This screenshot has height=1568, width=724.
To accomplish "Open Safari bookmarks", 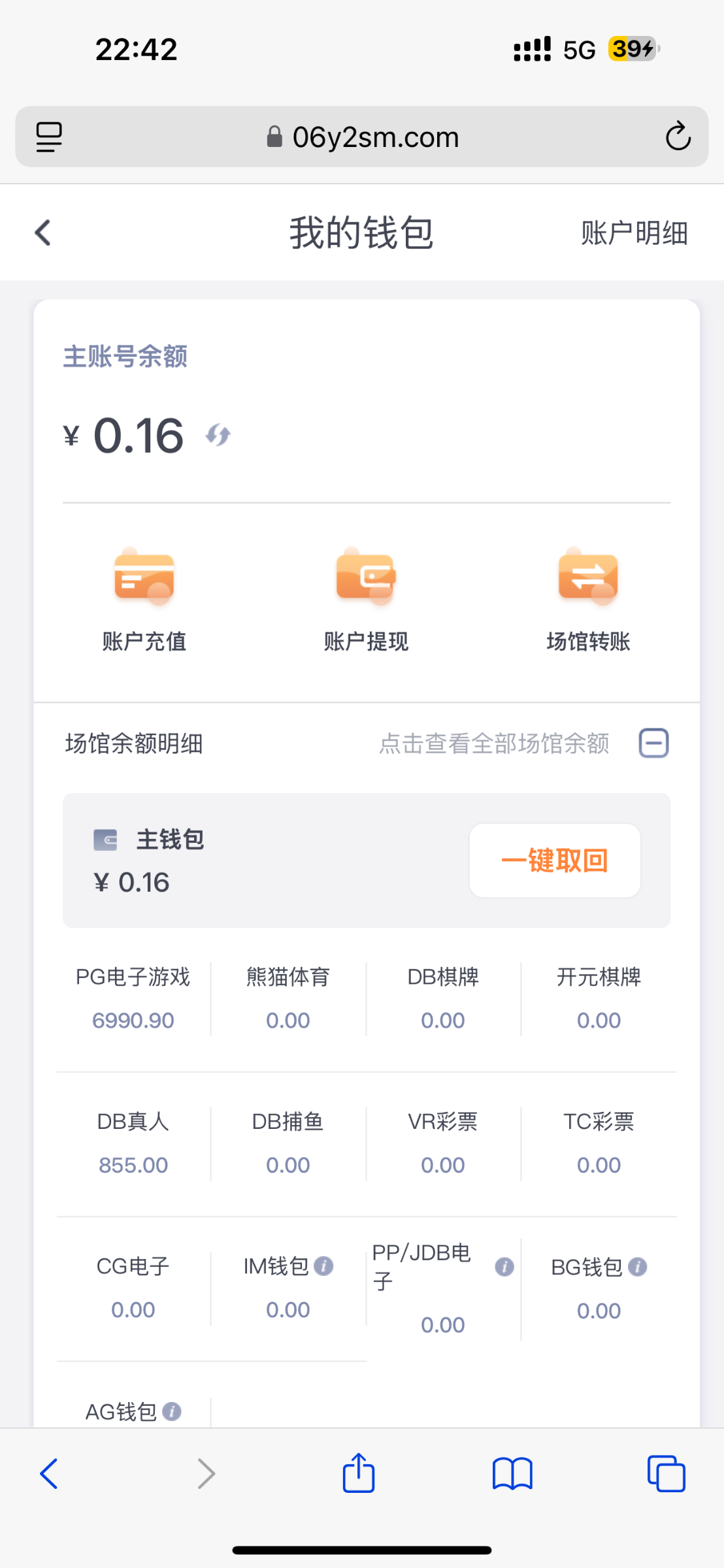I will click(512, 1474).
